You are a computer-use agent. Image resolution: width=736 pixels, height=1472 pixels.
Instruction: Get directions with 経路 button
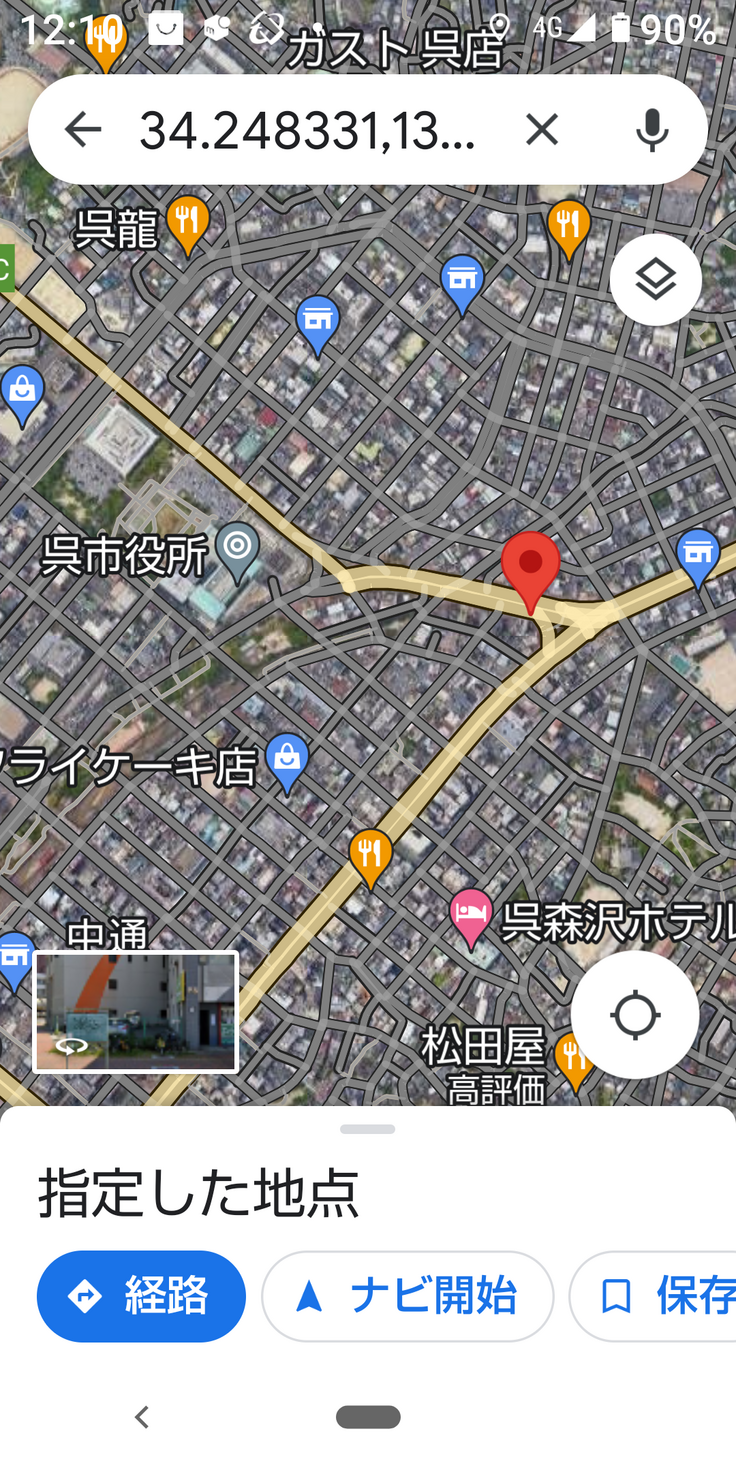(141, 1296)
